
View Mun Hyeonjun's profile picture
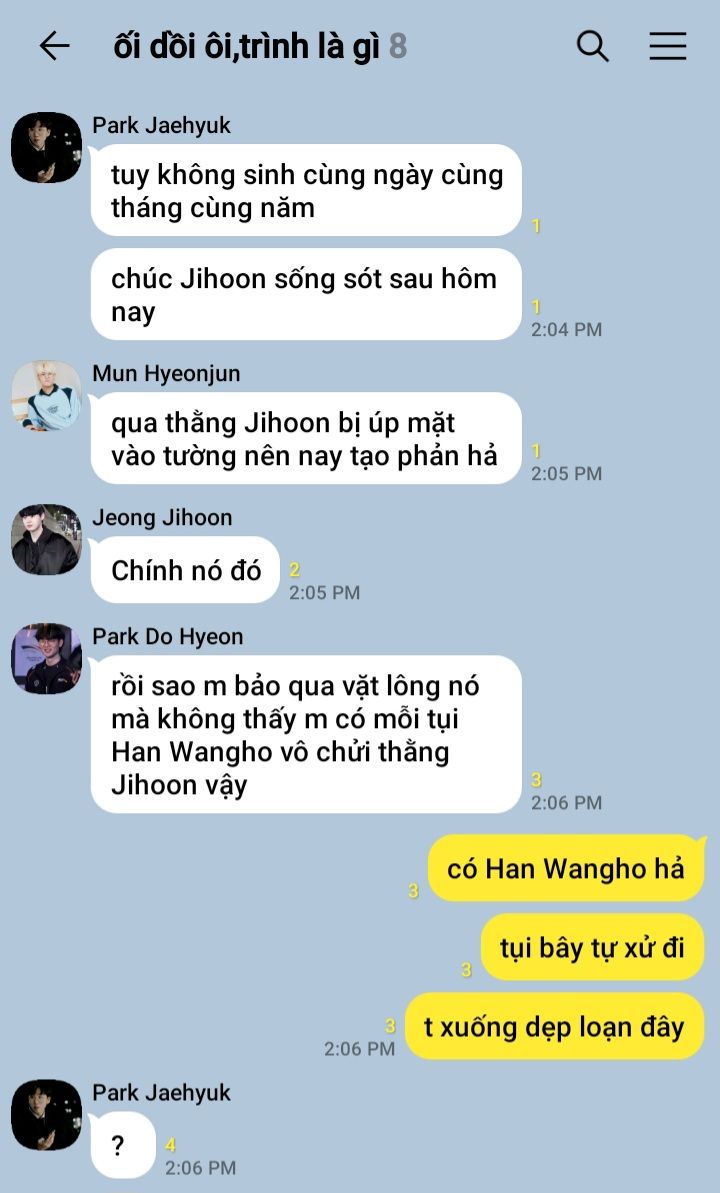coord(46,395)
